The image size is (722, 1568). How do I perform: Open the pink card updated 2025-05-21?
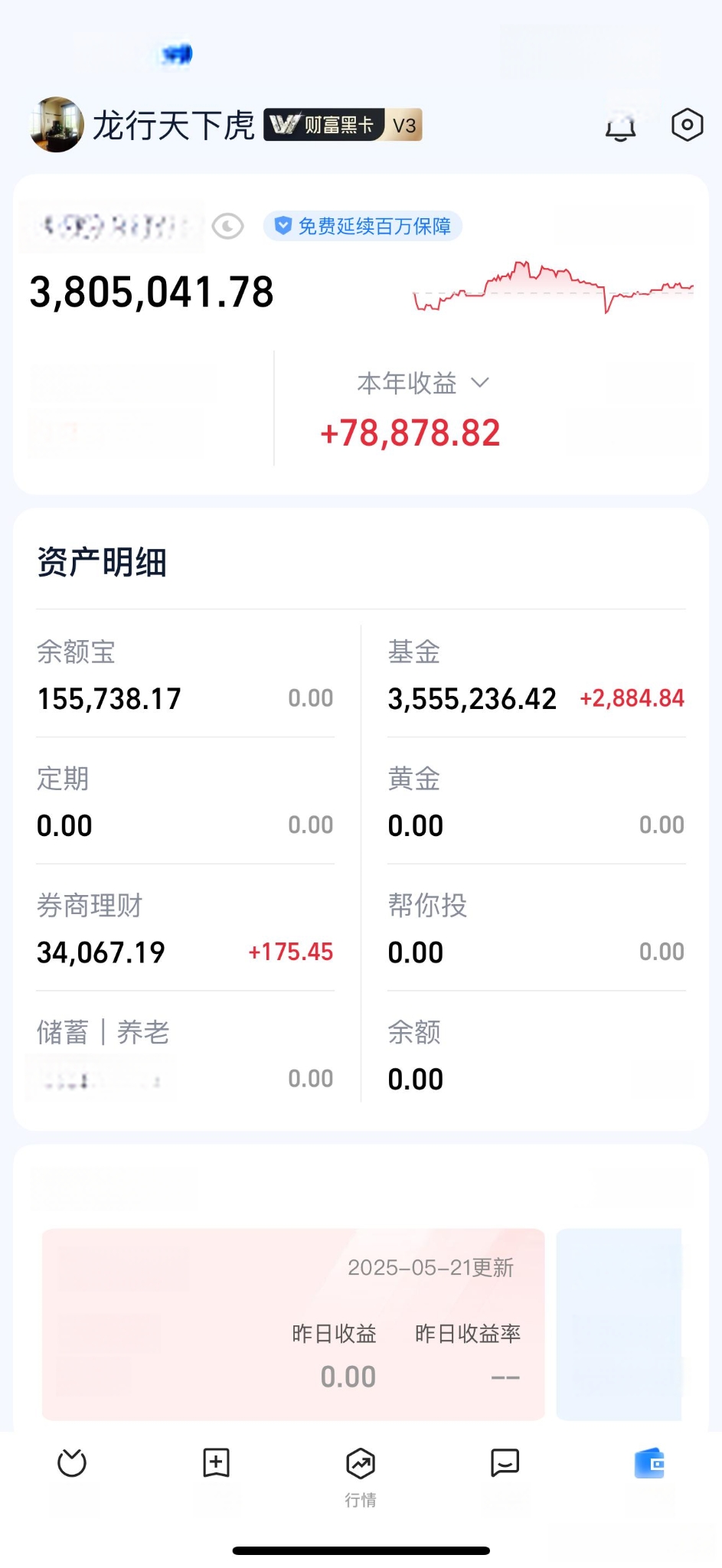coord(293,1325)
